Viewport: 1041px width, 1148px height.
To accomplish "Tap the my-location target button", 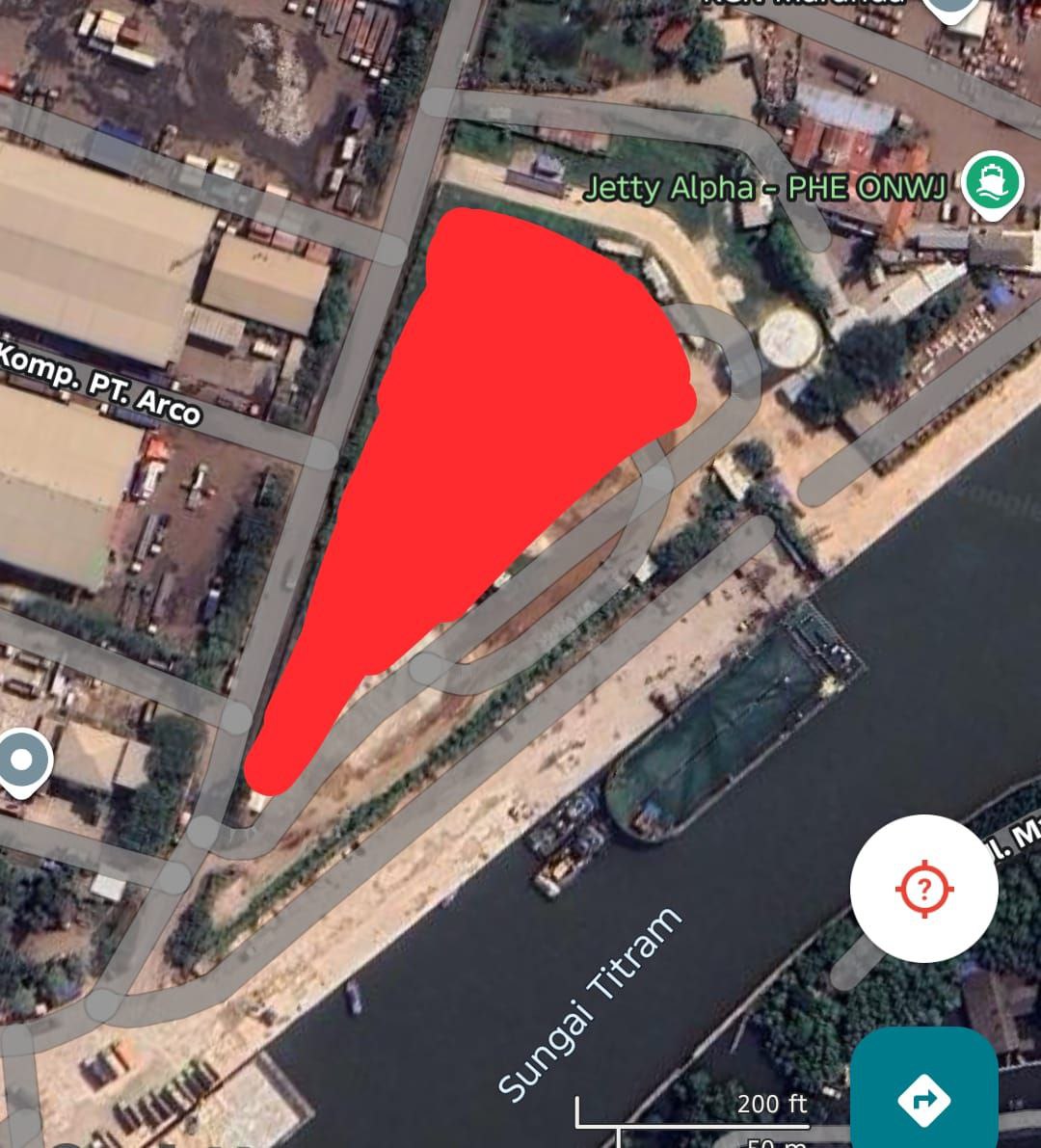I will (x=923, y=888).
